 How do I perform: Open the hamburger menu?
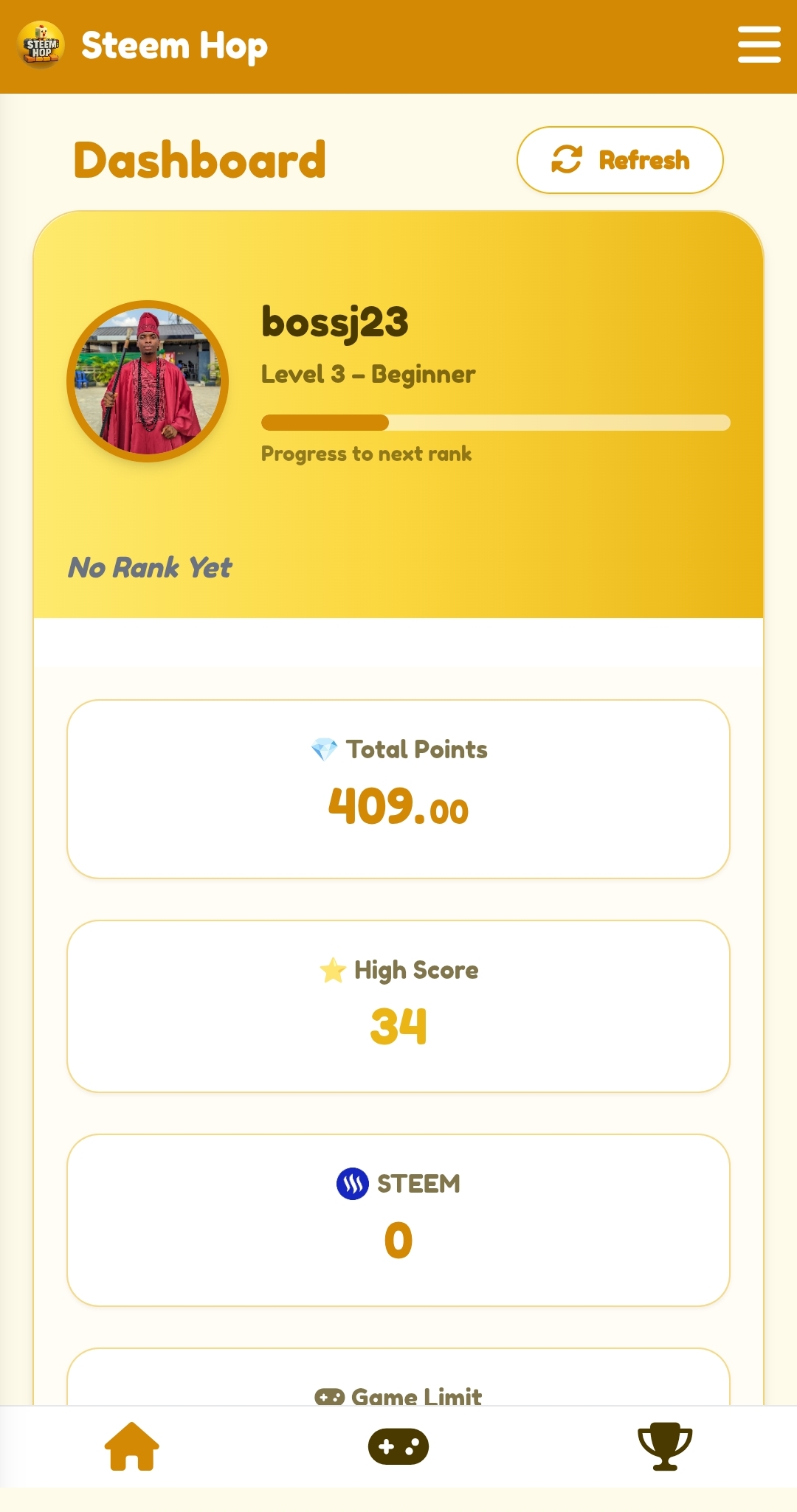click(759, 45)
